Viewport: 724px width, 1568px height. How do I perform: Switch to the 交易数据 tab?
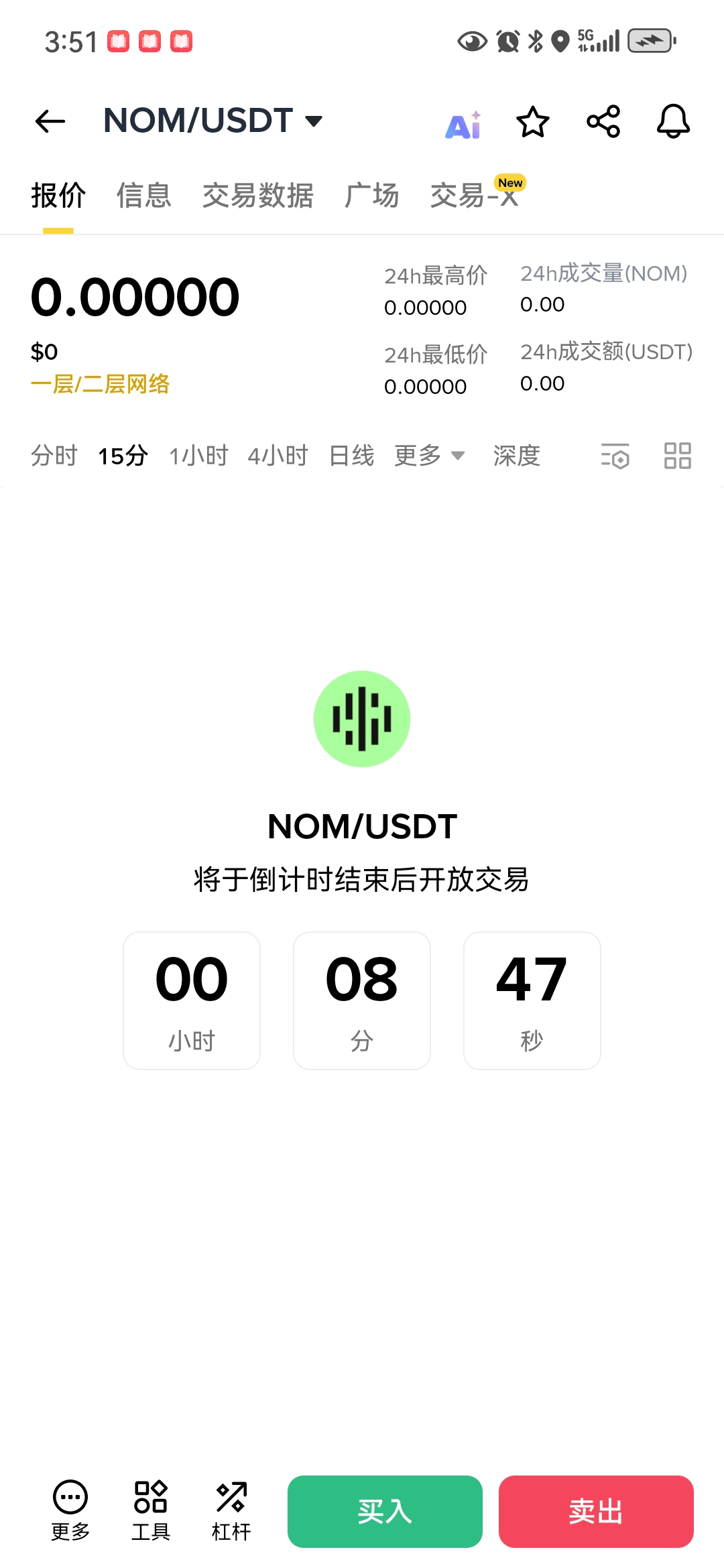pyautogui.click(x=257, y=196)
